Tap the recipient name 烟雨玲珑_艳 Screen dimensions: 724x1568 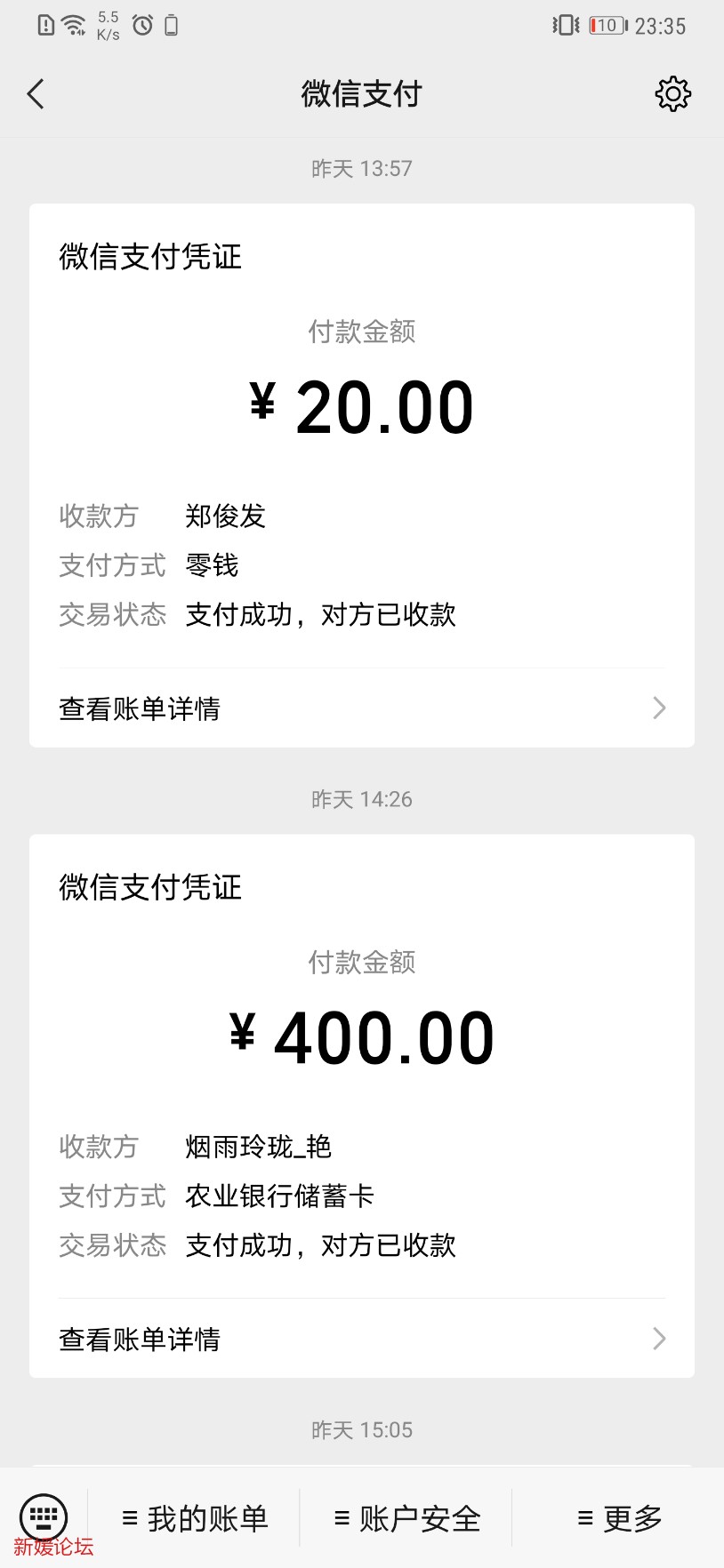tap(257, 1147)
